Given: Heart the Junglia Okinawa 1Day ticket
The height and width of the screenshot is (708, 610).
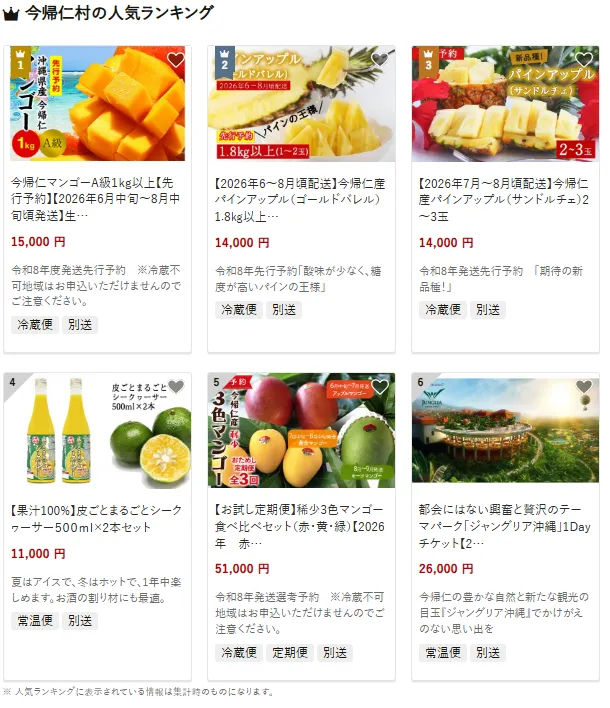Looking at the screenshot, I should click(584, 387).
